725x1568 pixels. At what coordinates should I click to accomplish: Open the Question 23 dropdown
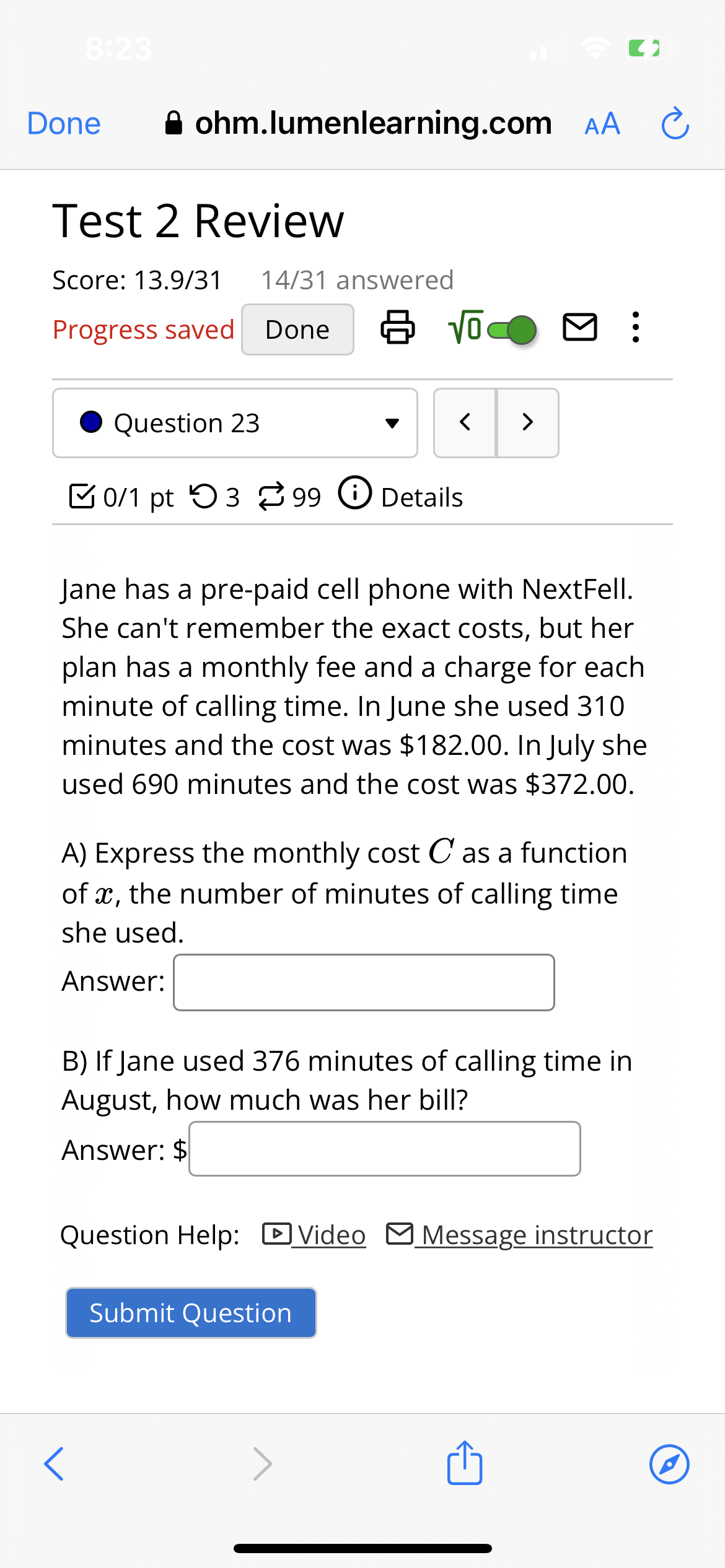(393, 423)
